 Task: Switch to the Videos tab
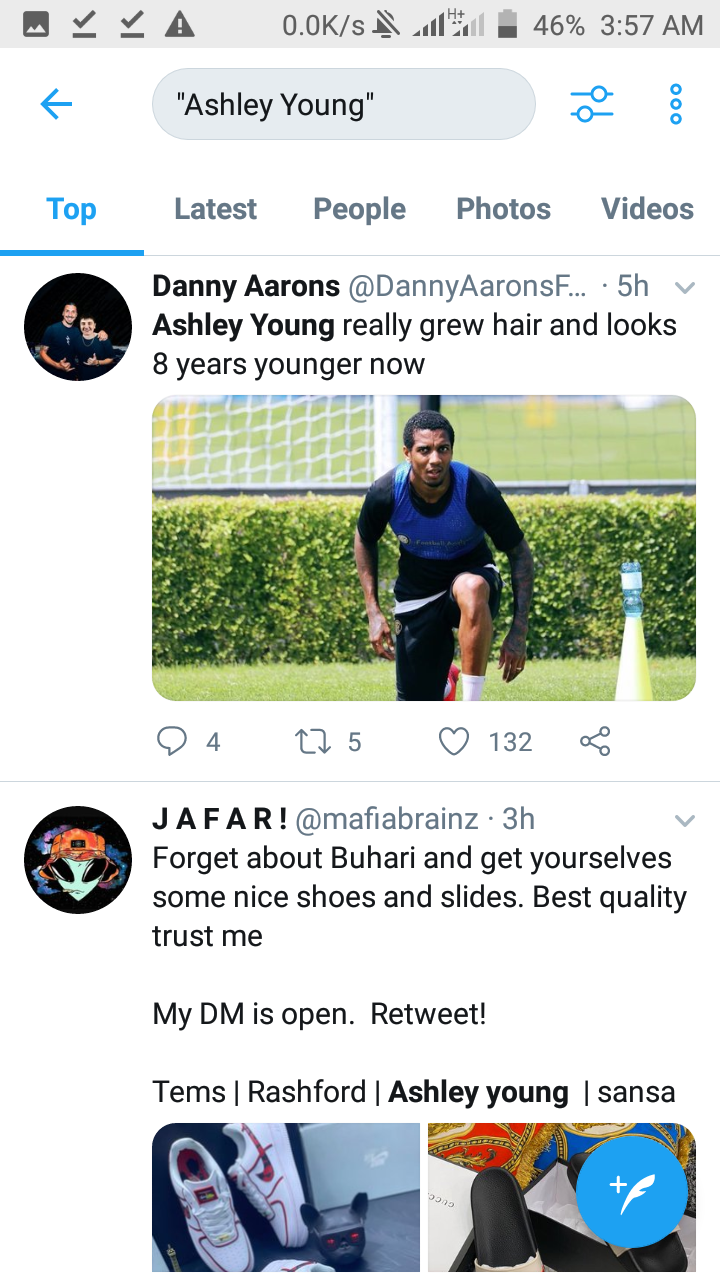[647, 209]
